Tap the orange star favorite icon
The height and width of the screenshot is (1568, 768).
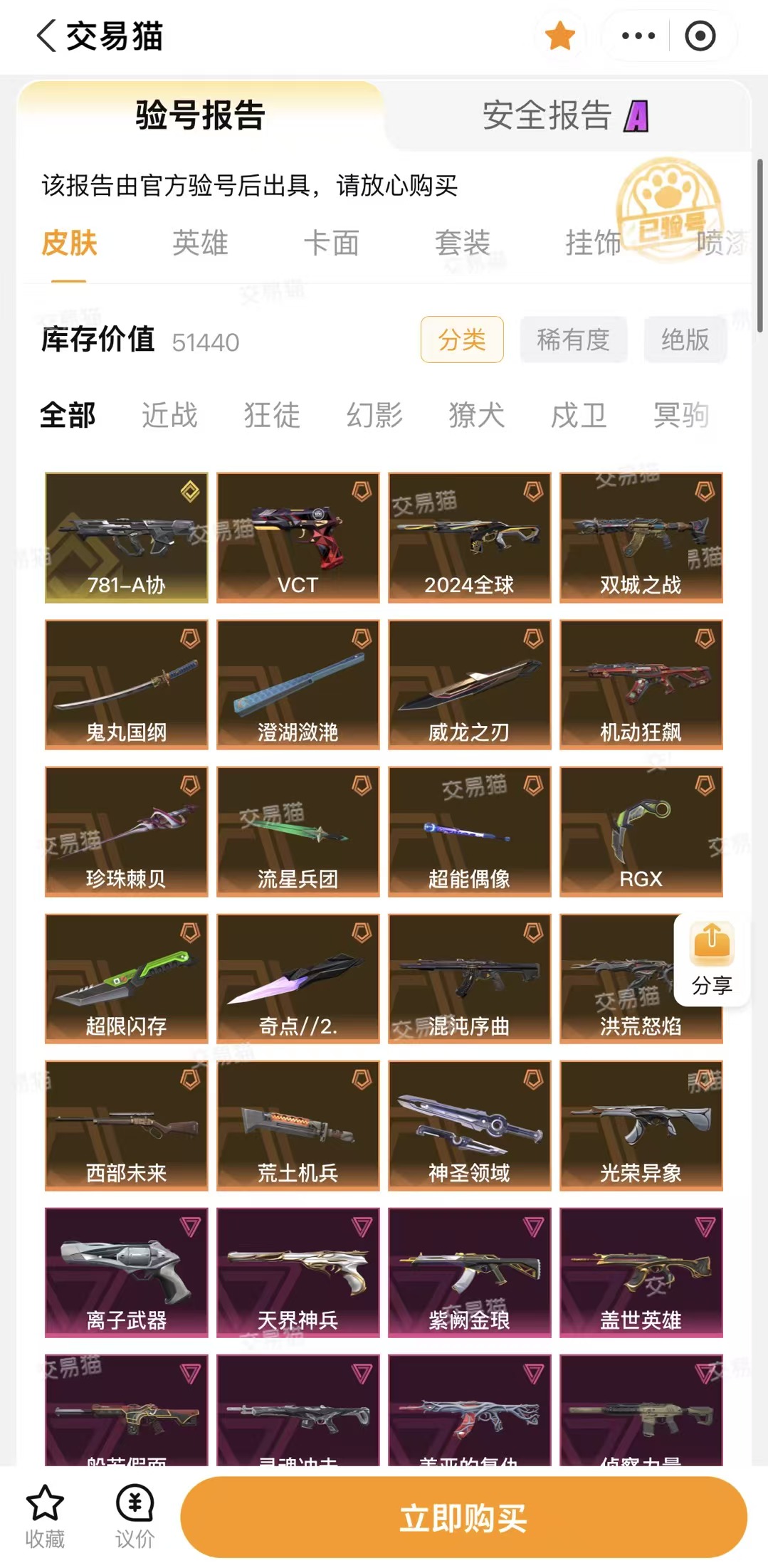click(x=560, y=36)
